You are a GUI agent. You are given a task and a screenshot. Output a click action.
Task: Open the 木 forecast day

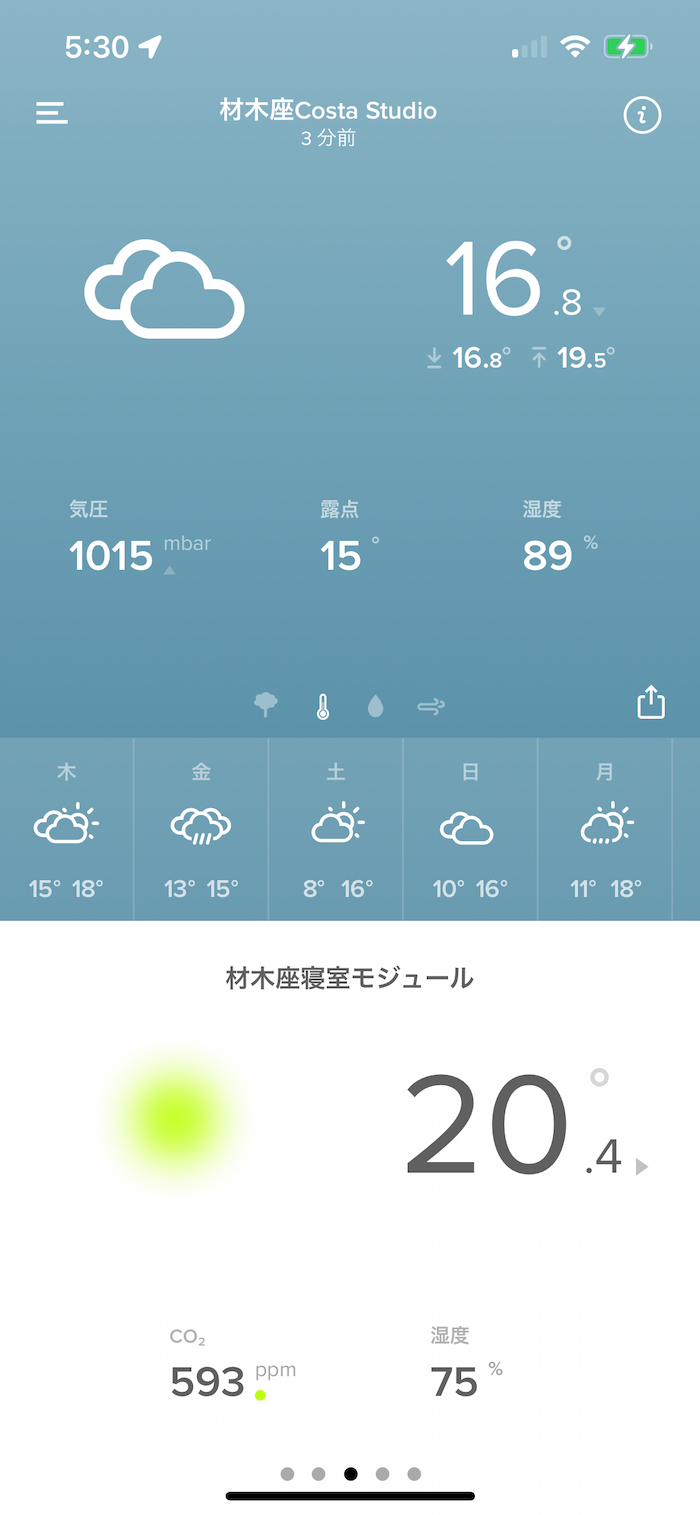click(x=67, y=829)
